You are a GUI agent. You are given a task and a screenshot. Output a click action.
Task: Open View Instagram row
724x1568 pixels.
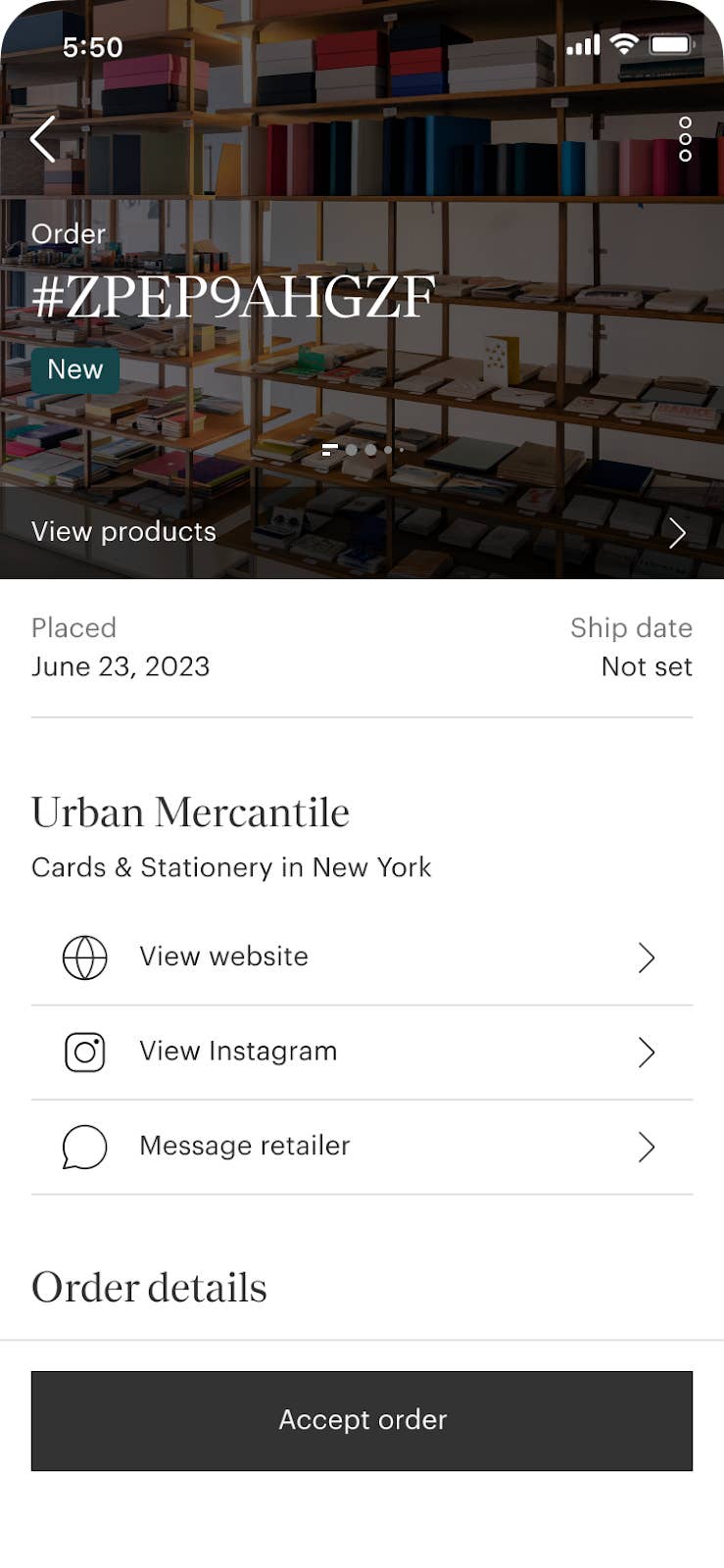point(361,1052)
